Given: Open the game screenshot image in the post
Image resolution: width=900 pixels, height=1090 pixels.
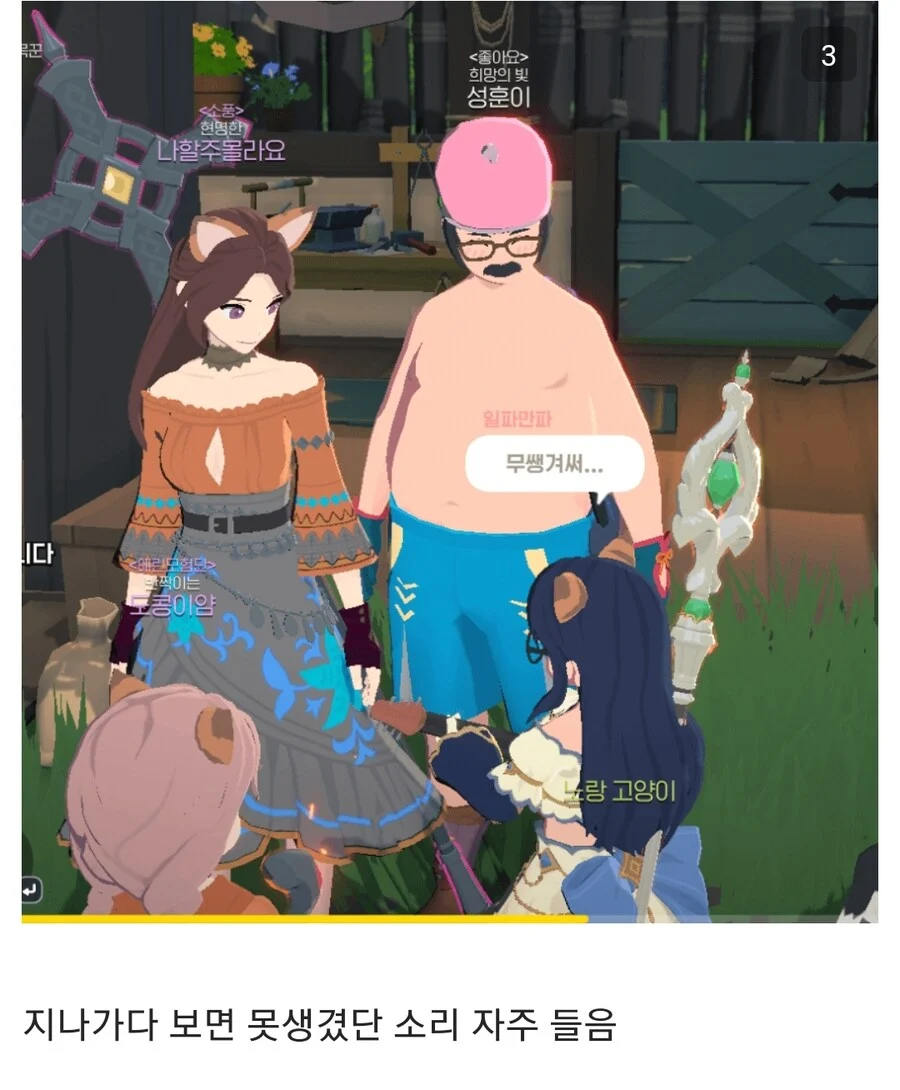Looking at the screenshot, I should pos(450,460).
